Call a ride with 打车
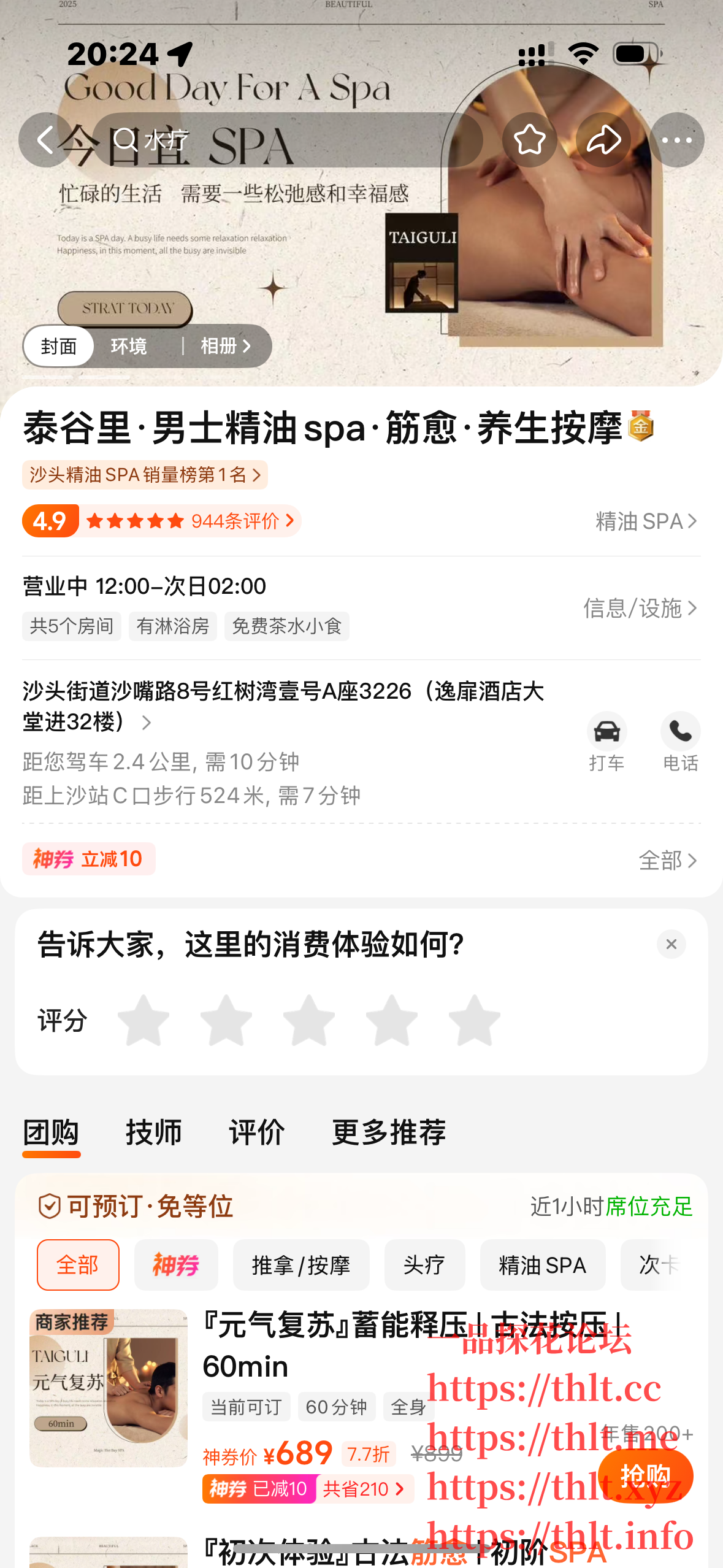This screenshot has width=723, height=1568. click(606, 741)
